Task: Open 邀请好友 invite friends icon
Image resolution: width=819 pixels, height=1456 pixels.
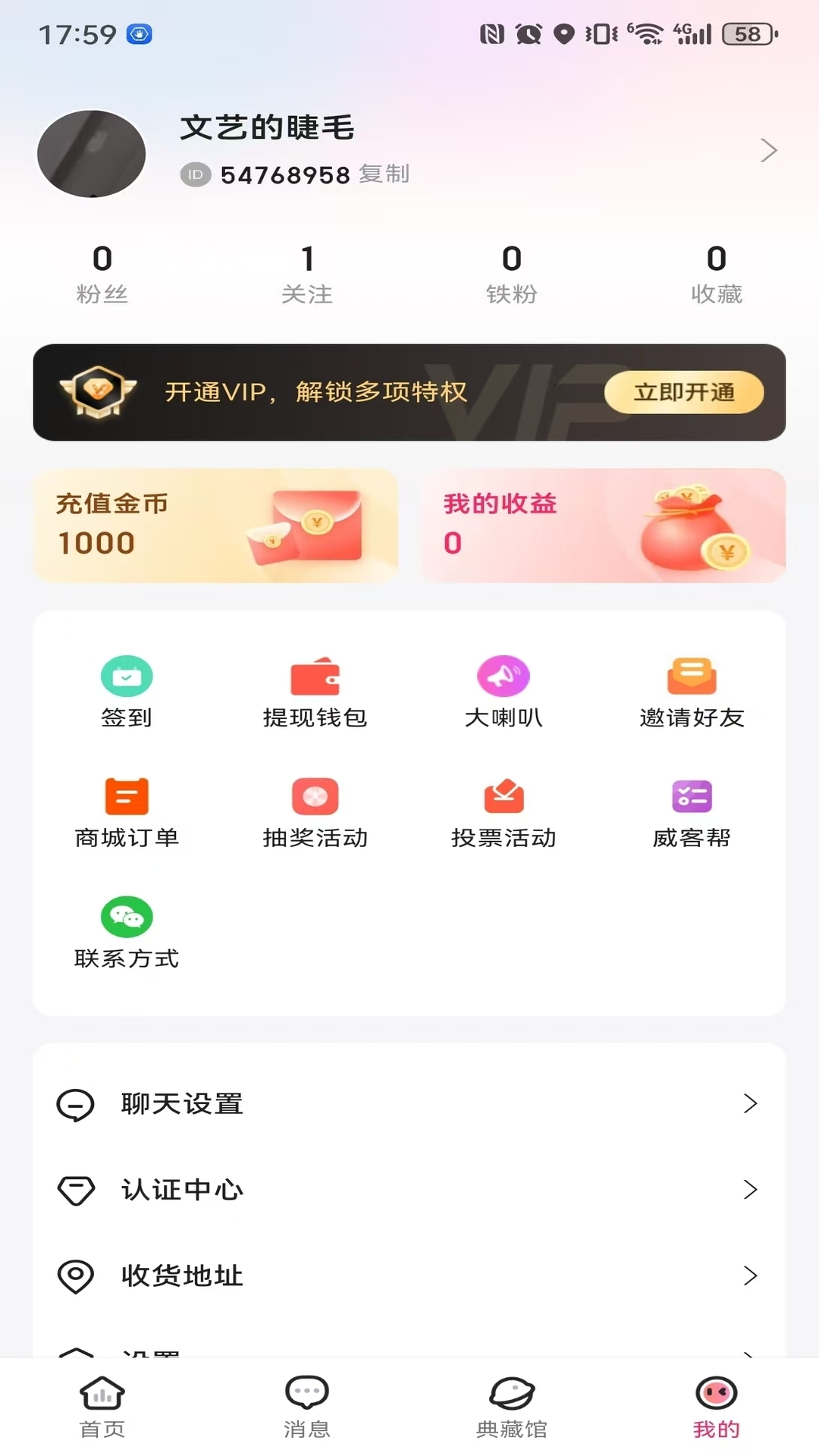Action: tap(691, 677)
